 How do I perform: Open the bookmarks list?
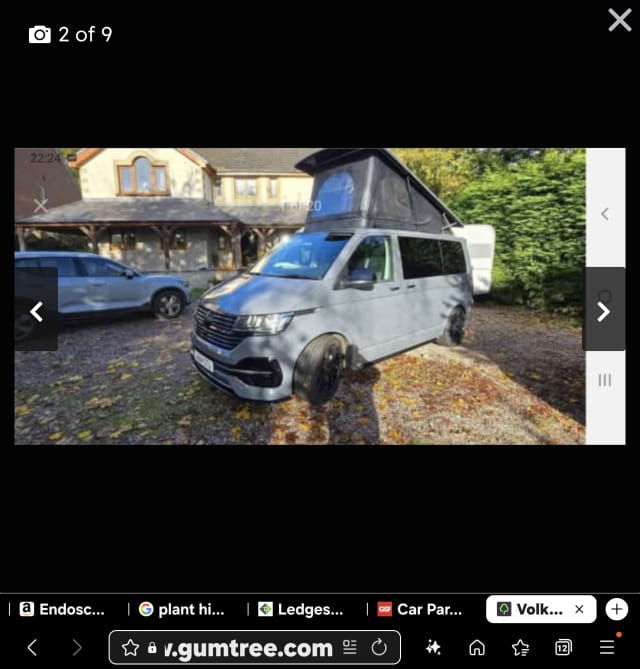click(520, 647)
